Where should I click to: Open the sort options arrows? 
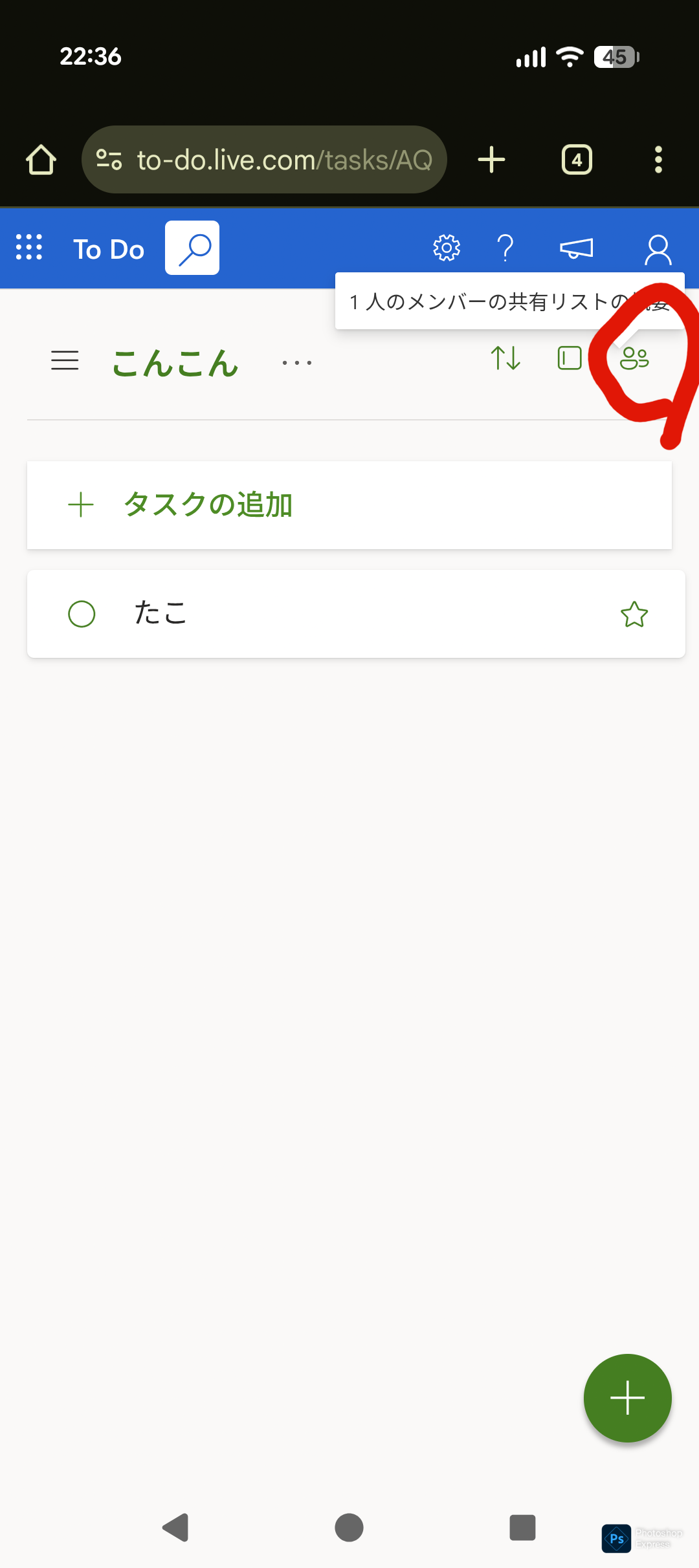tap(505, 358)
